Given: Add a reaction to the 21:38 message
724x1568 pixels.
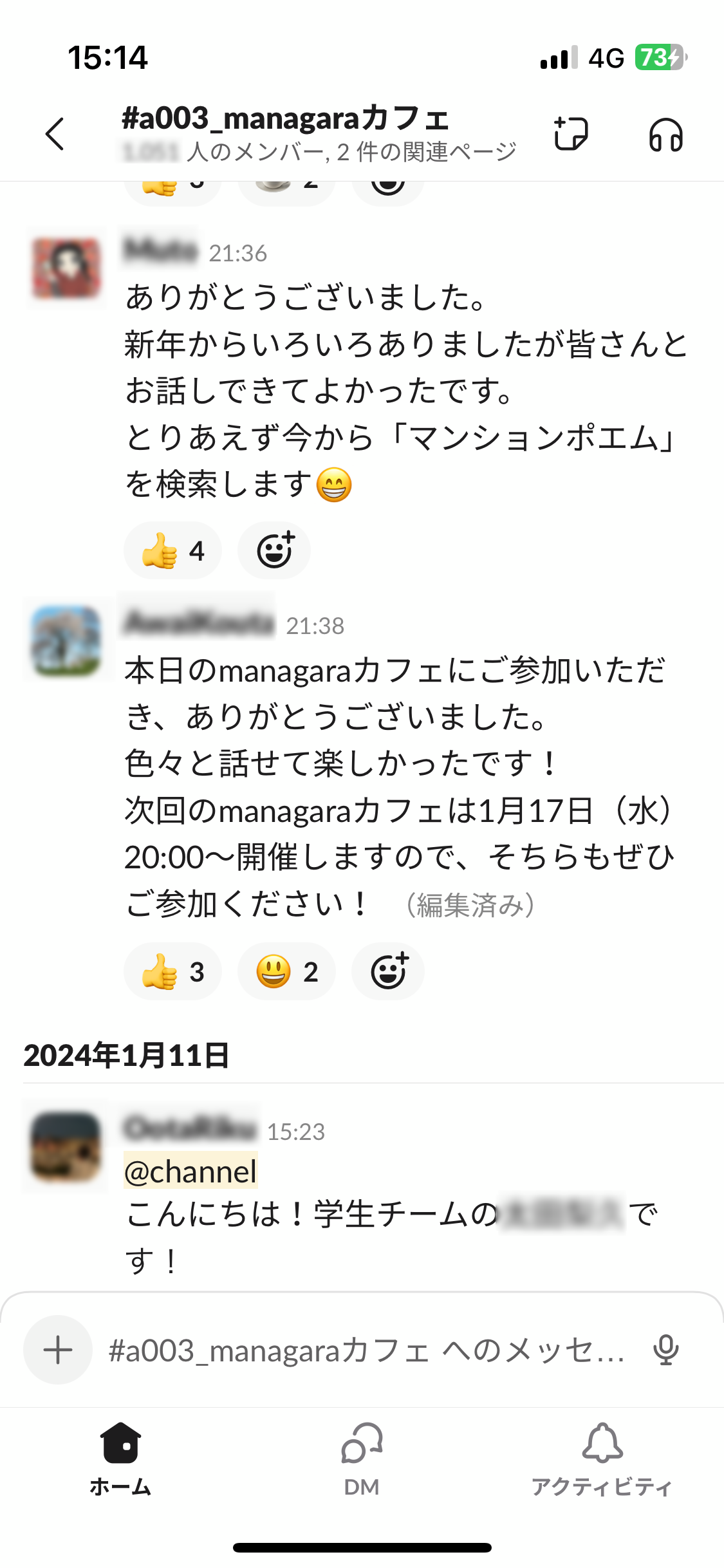Looking at the screenshot, I should pyautogui.click(x=388, y=971).
